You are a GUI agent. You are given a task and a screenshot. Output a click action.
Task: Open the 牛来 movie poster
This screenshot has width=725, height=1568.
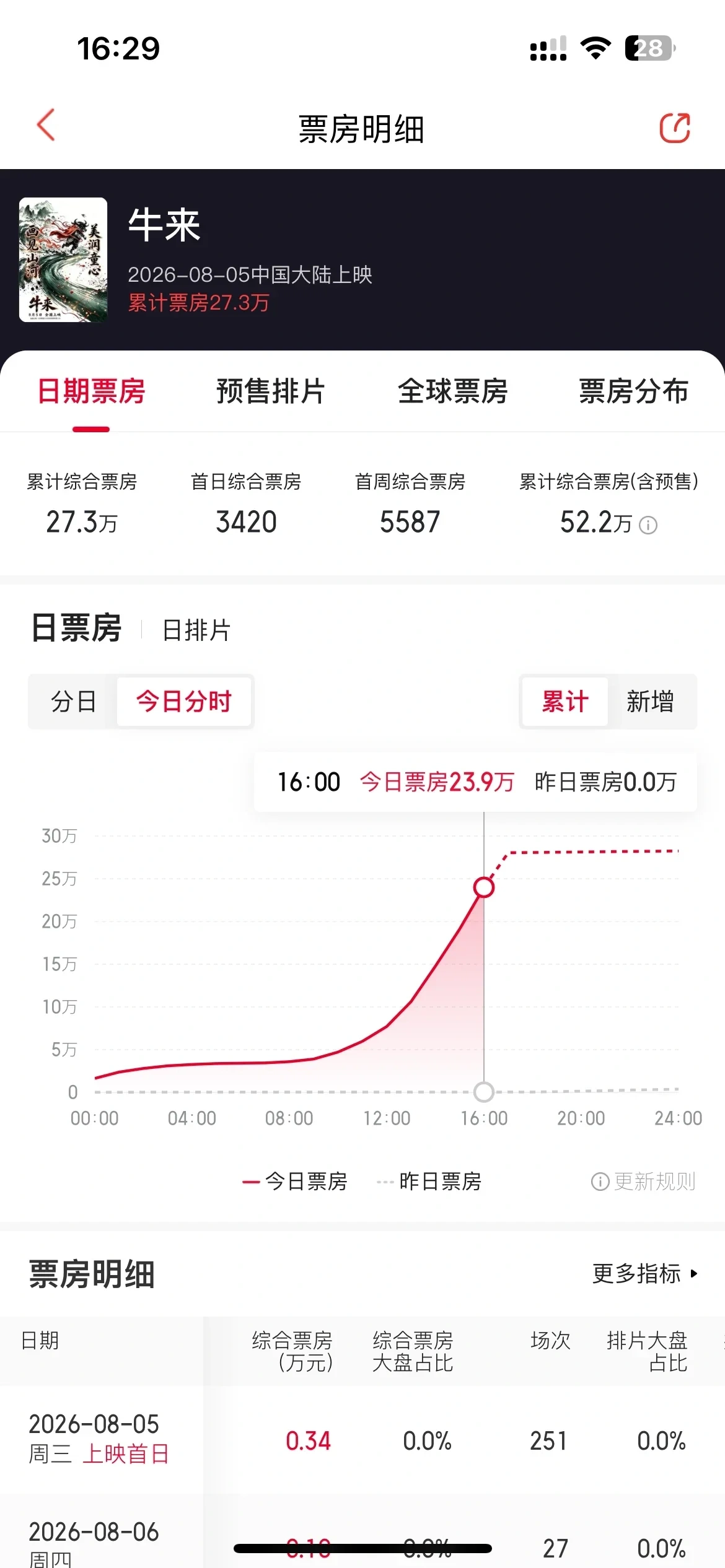coord(63,259)
